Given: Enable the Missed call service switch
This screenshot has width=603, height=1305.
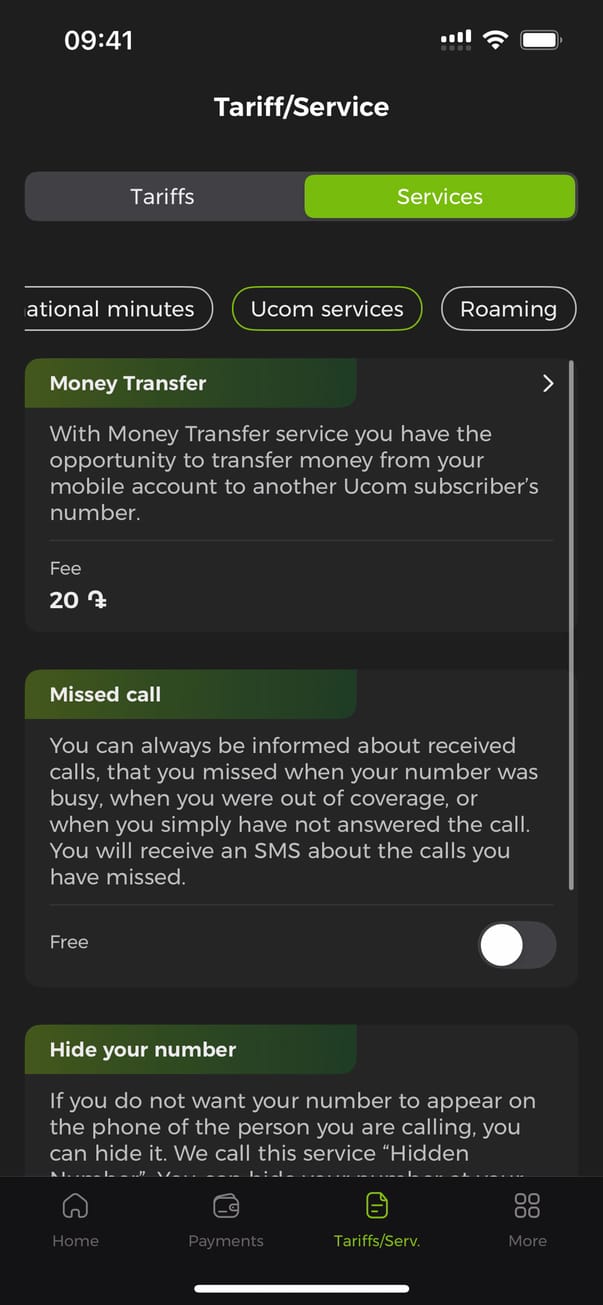Looking at the screenshot, I should coord(516,945).
